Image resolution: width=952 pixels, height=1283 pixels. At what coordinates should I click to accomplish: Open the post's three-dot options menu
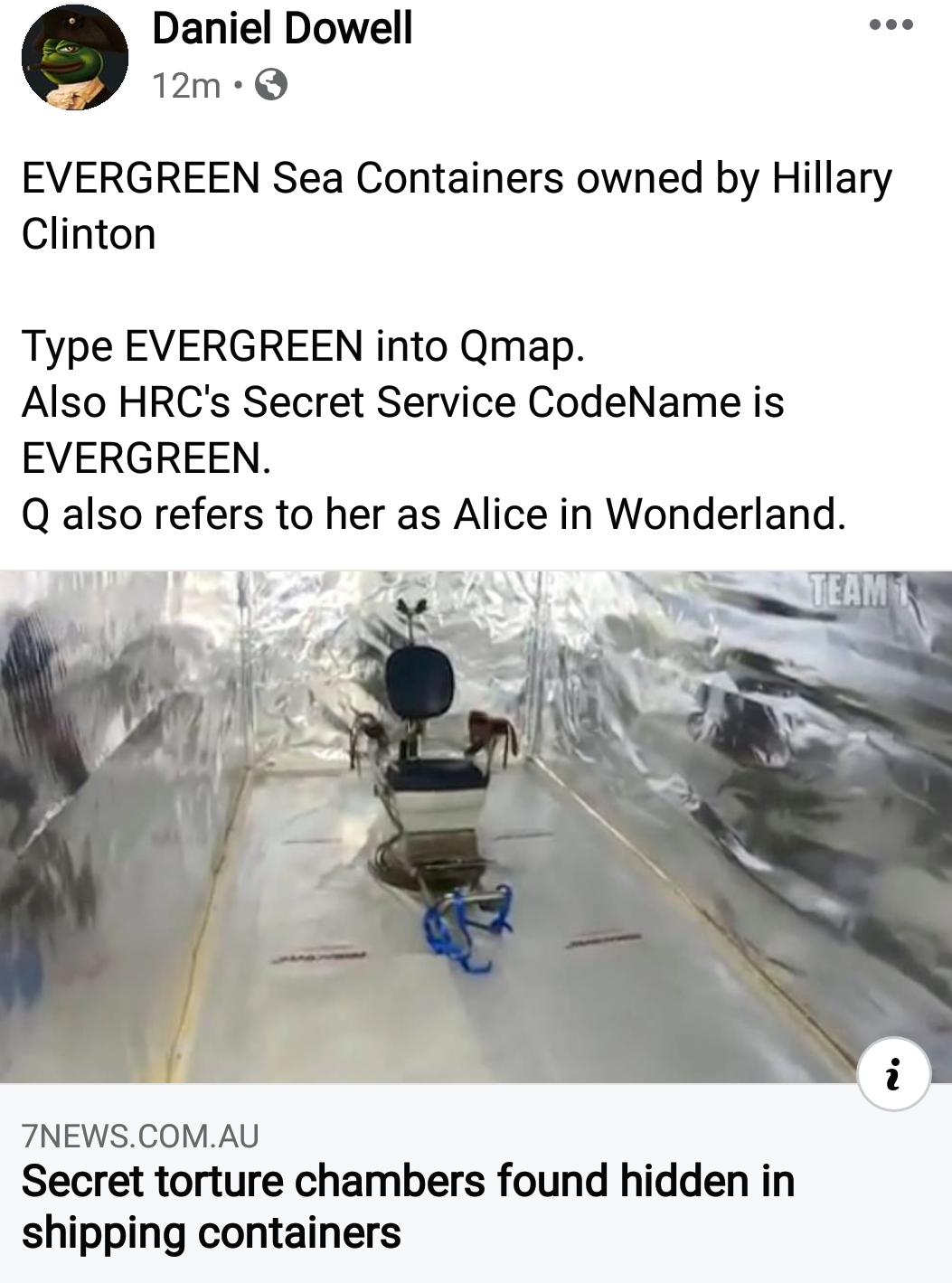click(891, 26)
